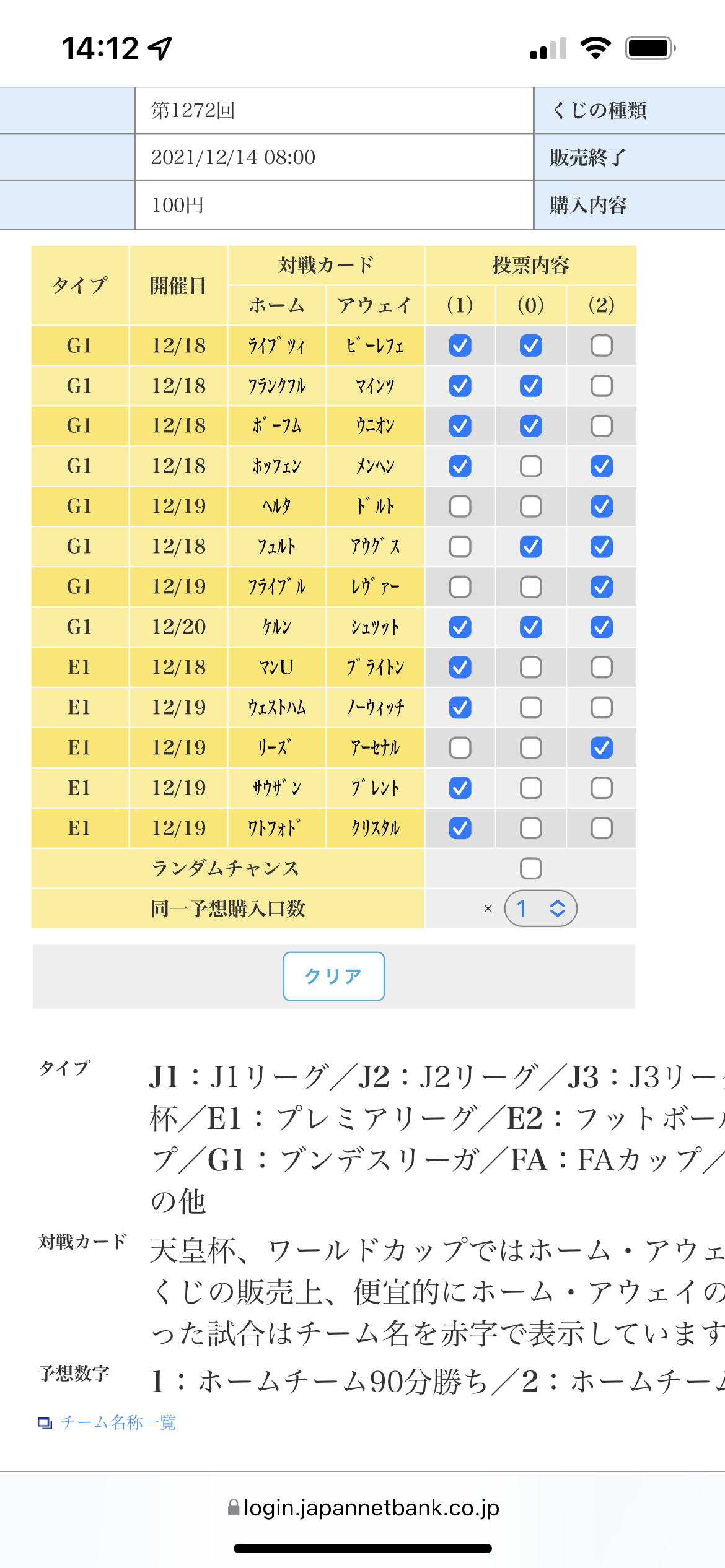Check (1) for ヘルタ vs ドルト

coord(460,507)
